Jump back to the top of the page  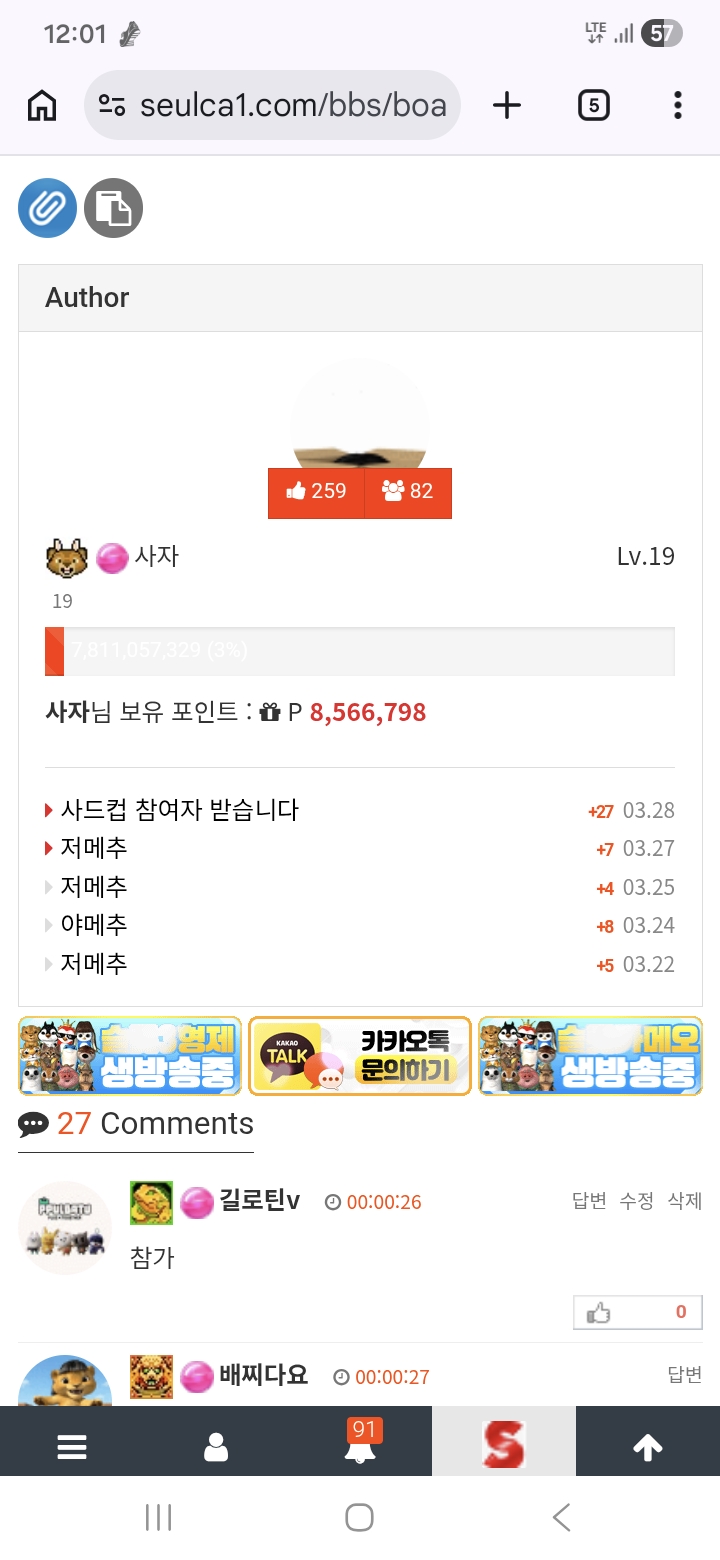click(648, 1447)
